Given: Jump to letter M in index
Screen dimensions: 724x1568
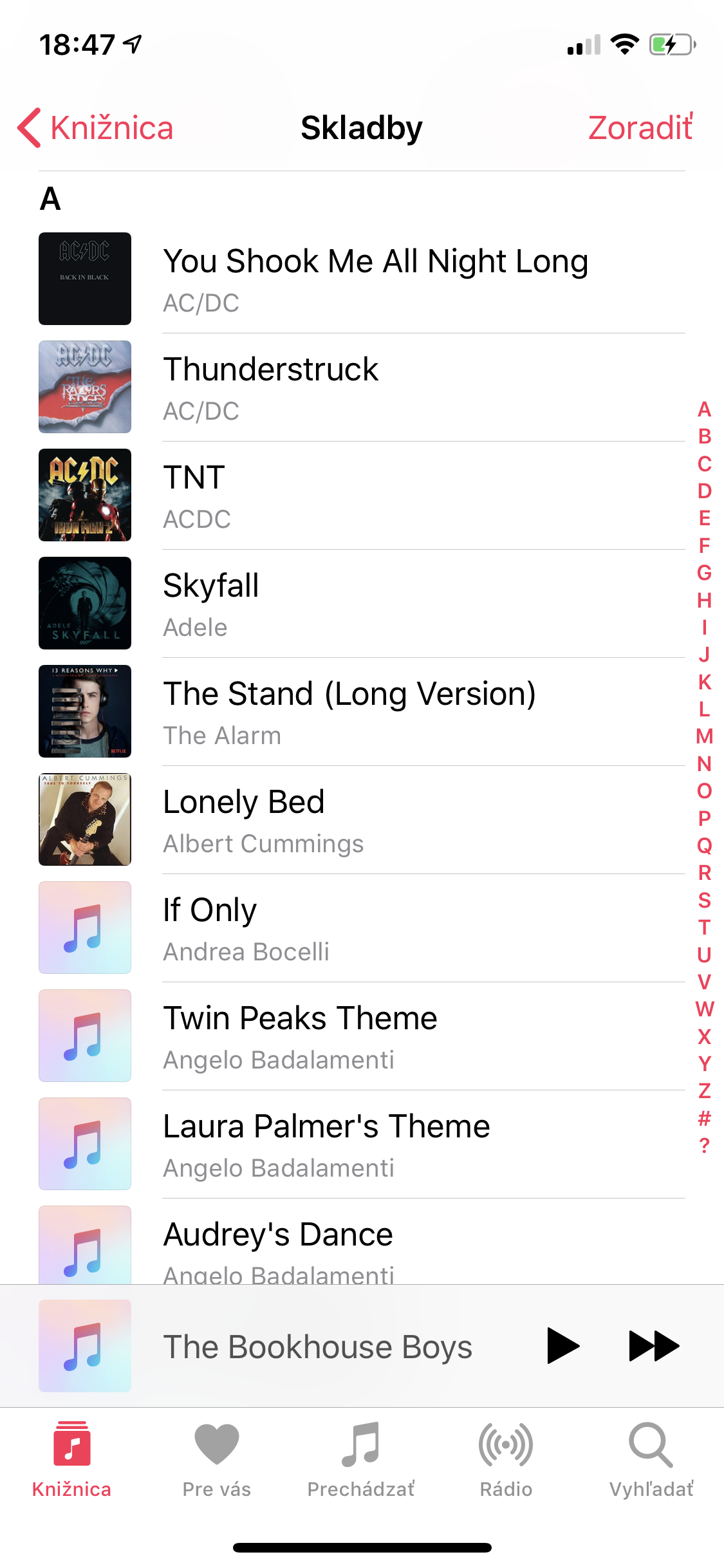Looking at the screenshot, I should (704, 736).
